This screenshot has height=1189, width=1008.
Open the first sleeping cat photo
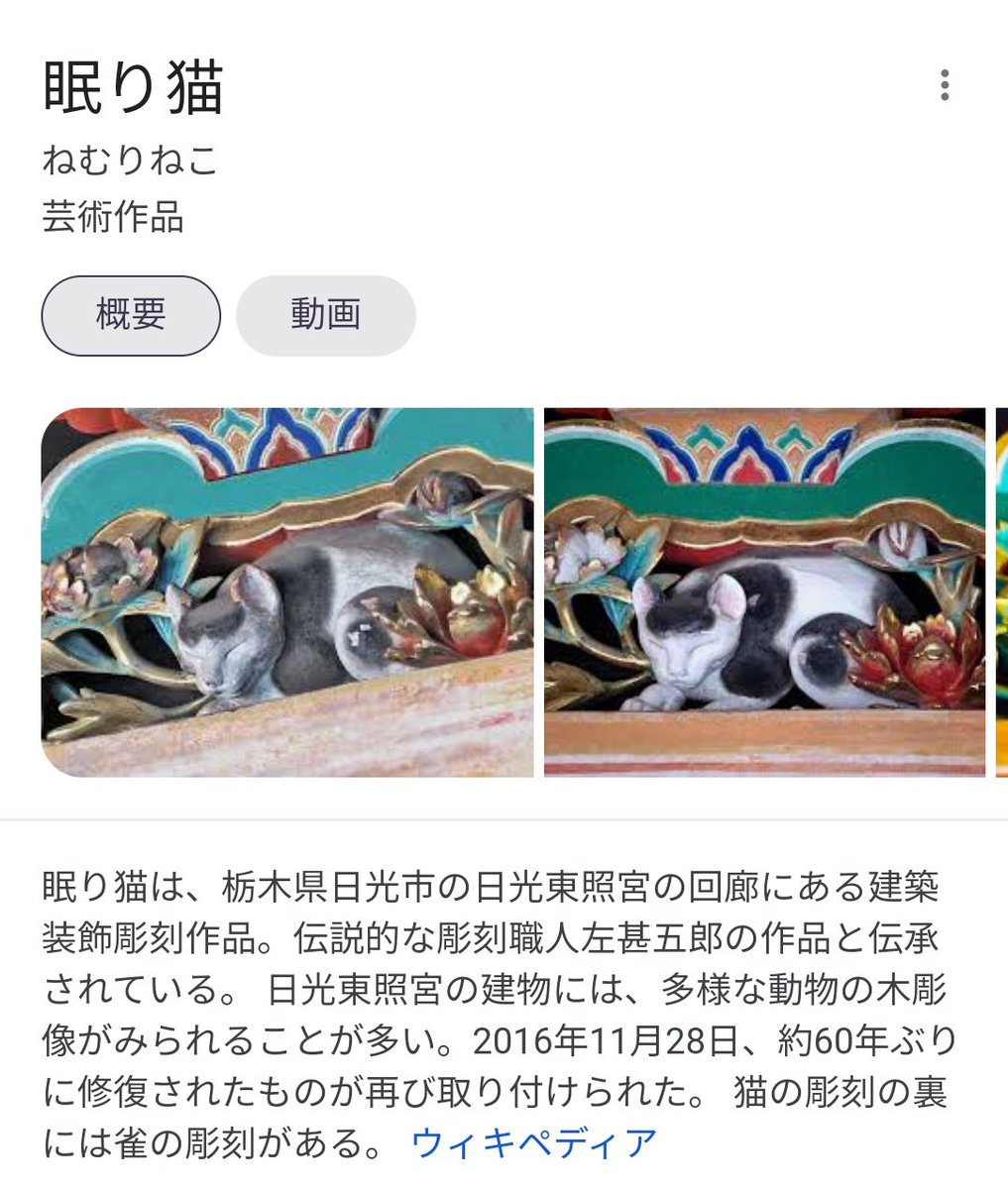click(287, 592)
